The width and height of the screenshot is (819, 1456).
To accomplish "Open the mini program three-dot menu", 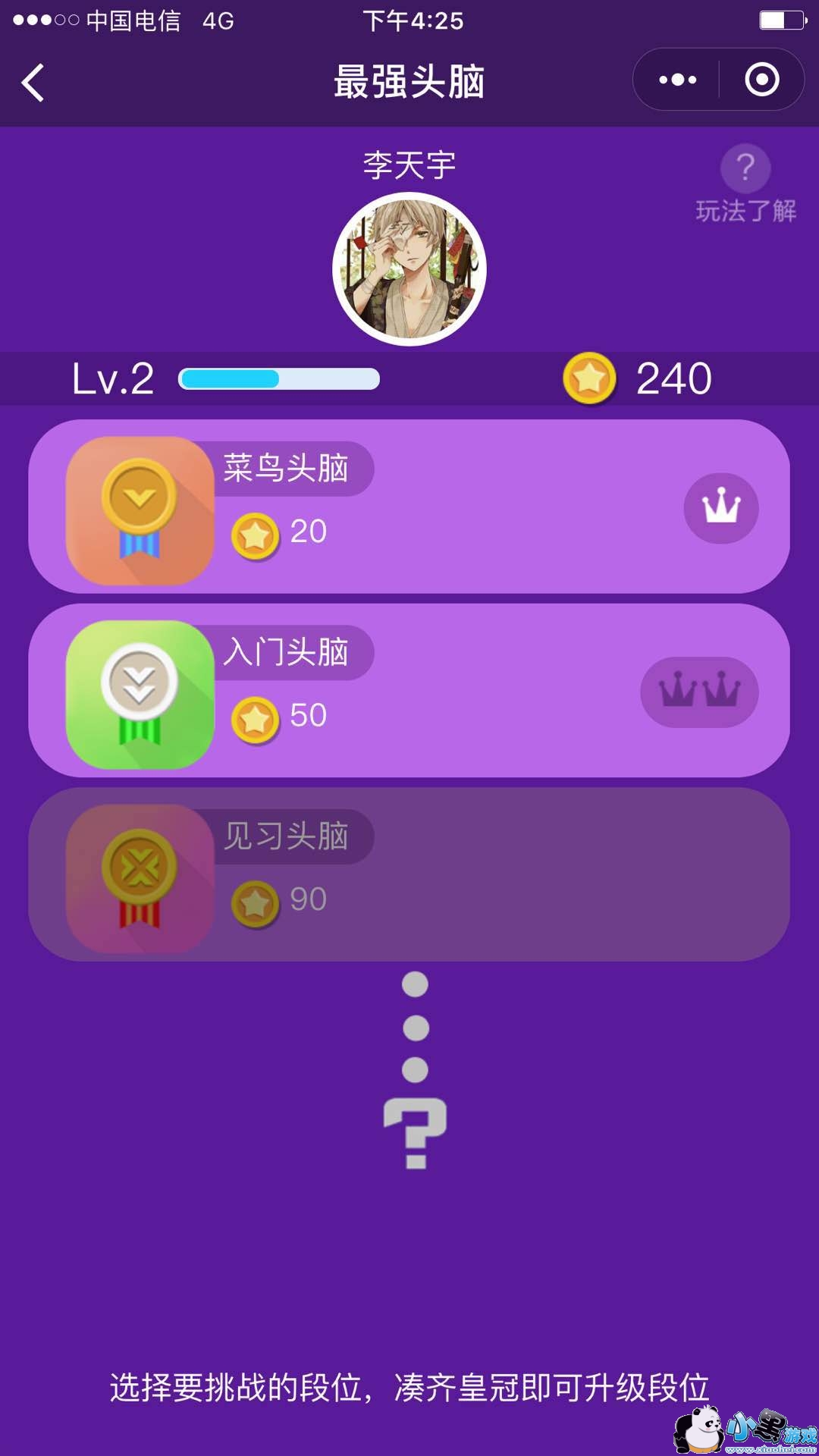I will (x=677, y=80).
